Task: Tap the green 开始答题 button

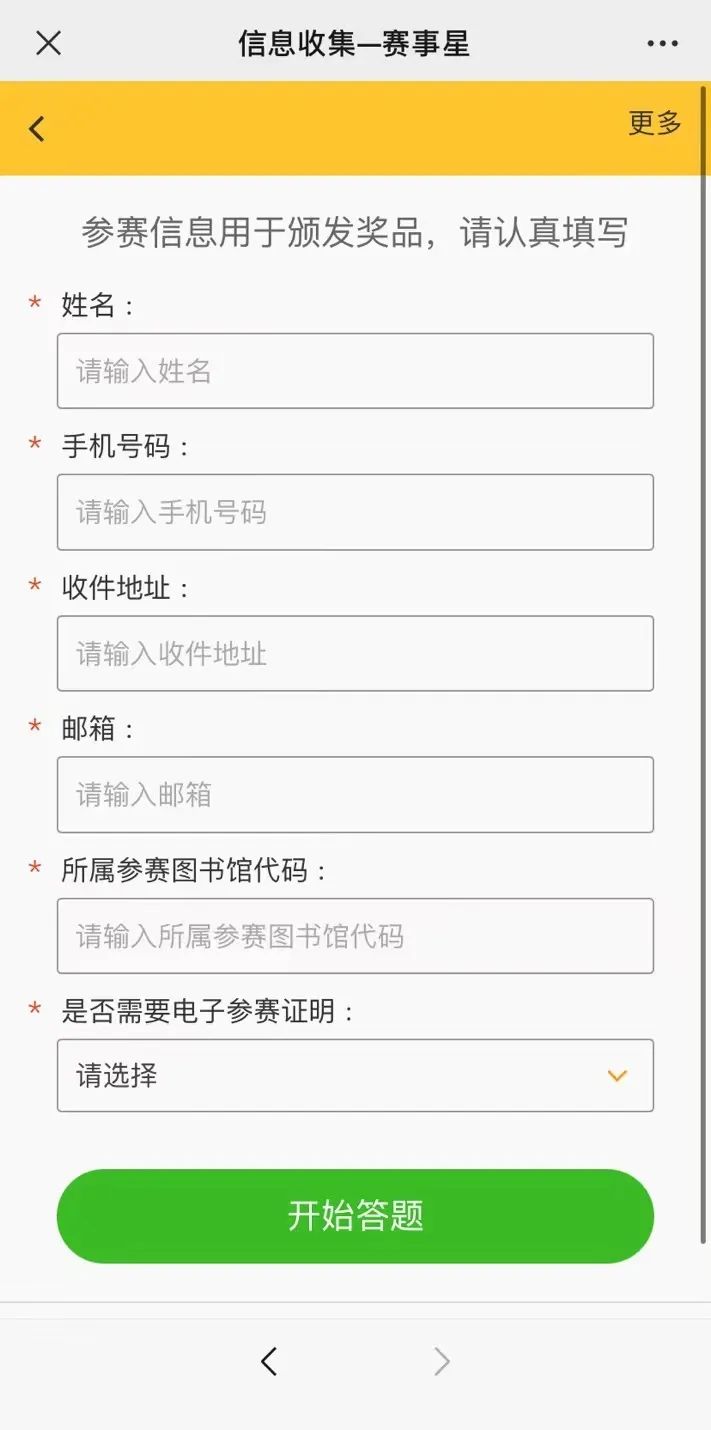Action: 355,1216
